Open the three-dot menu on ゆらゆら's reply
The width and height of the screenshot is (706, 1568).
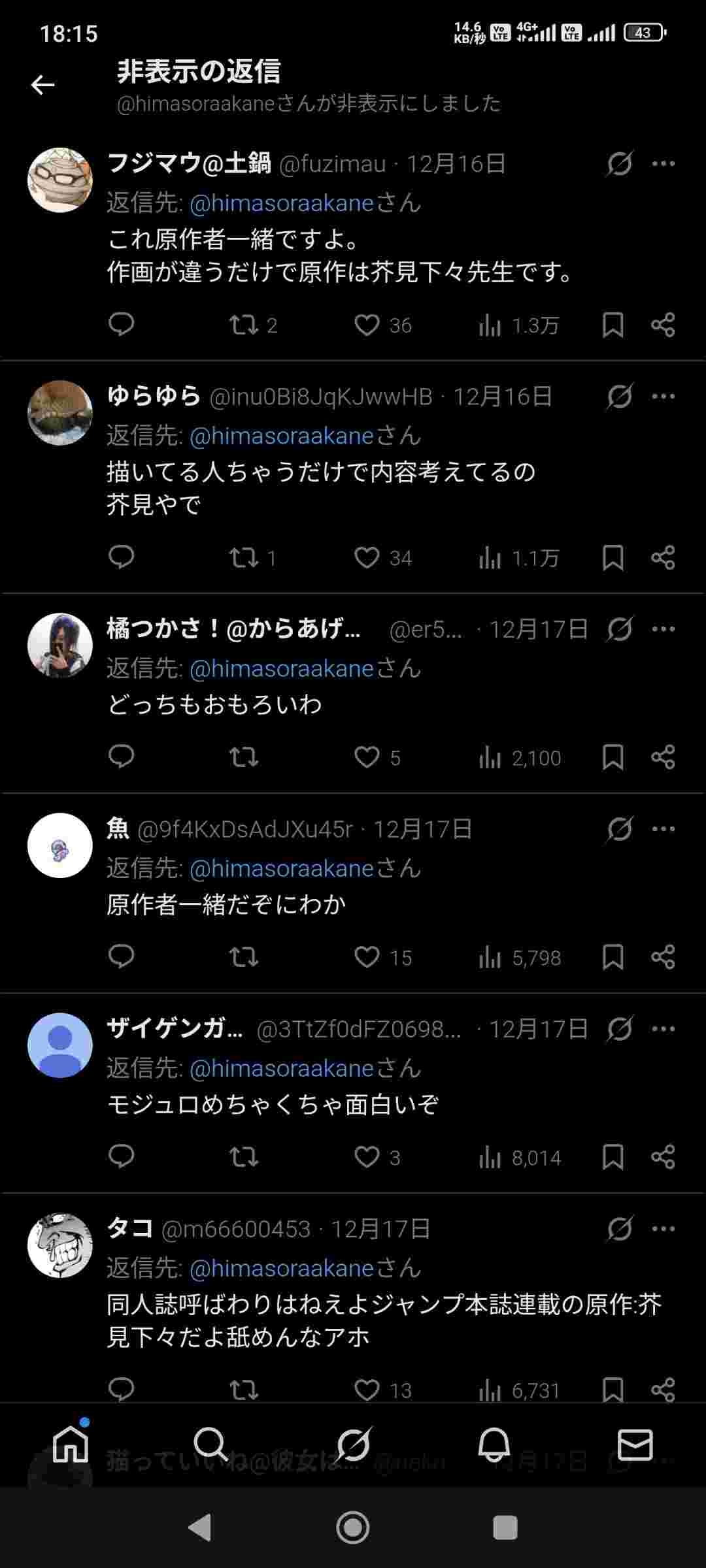click(x=664, y=396)
